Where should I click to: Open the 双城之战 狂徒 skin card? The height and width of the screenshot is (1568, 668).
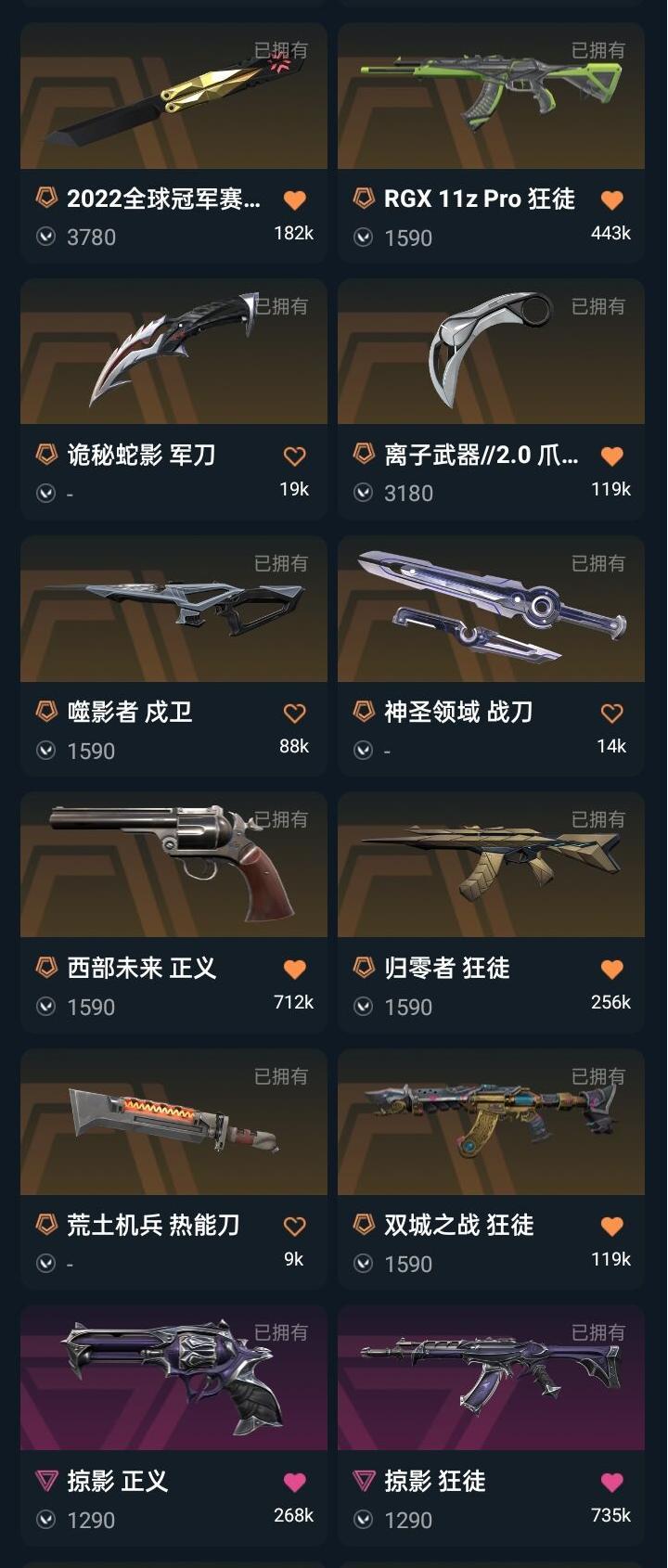tap(491, 1169)
